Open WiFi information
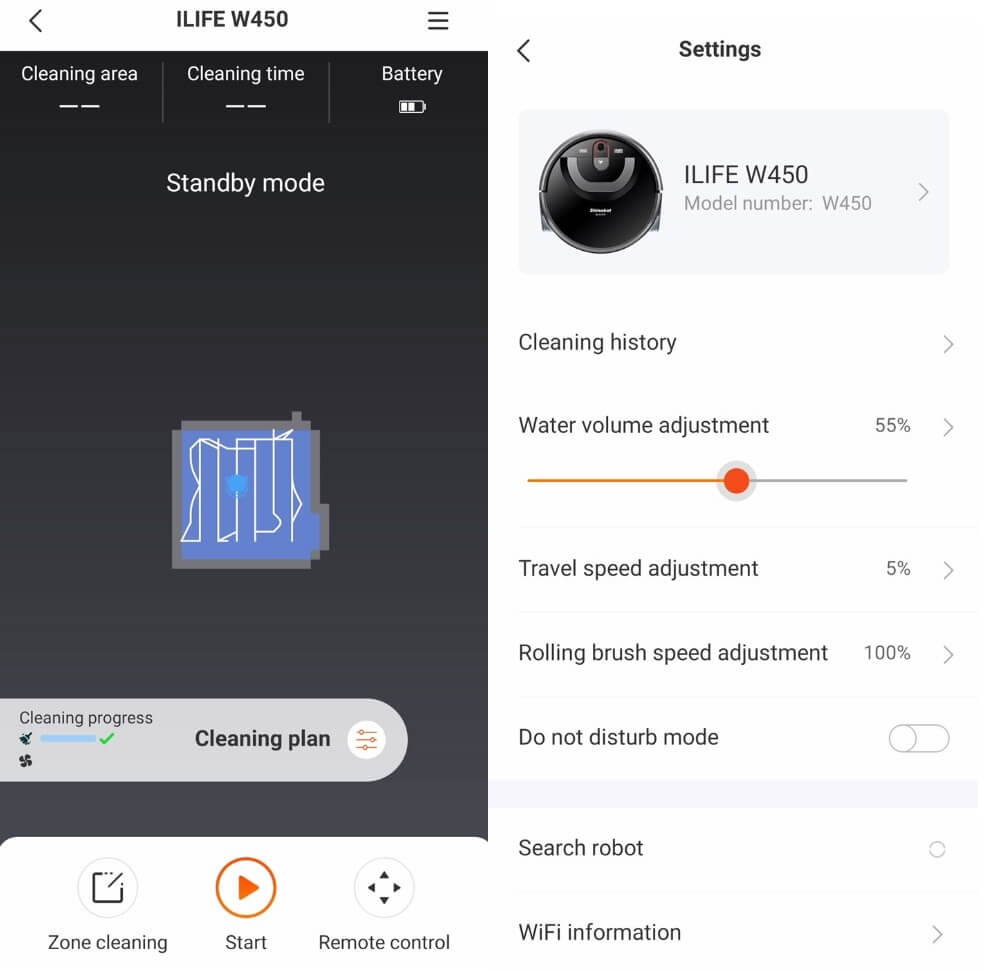This screenshot has width=984, height=970. pyautogui.click(x=733, y=933)
